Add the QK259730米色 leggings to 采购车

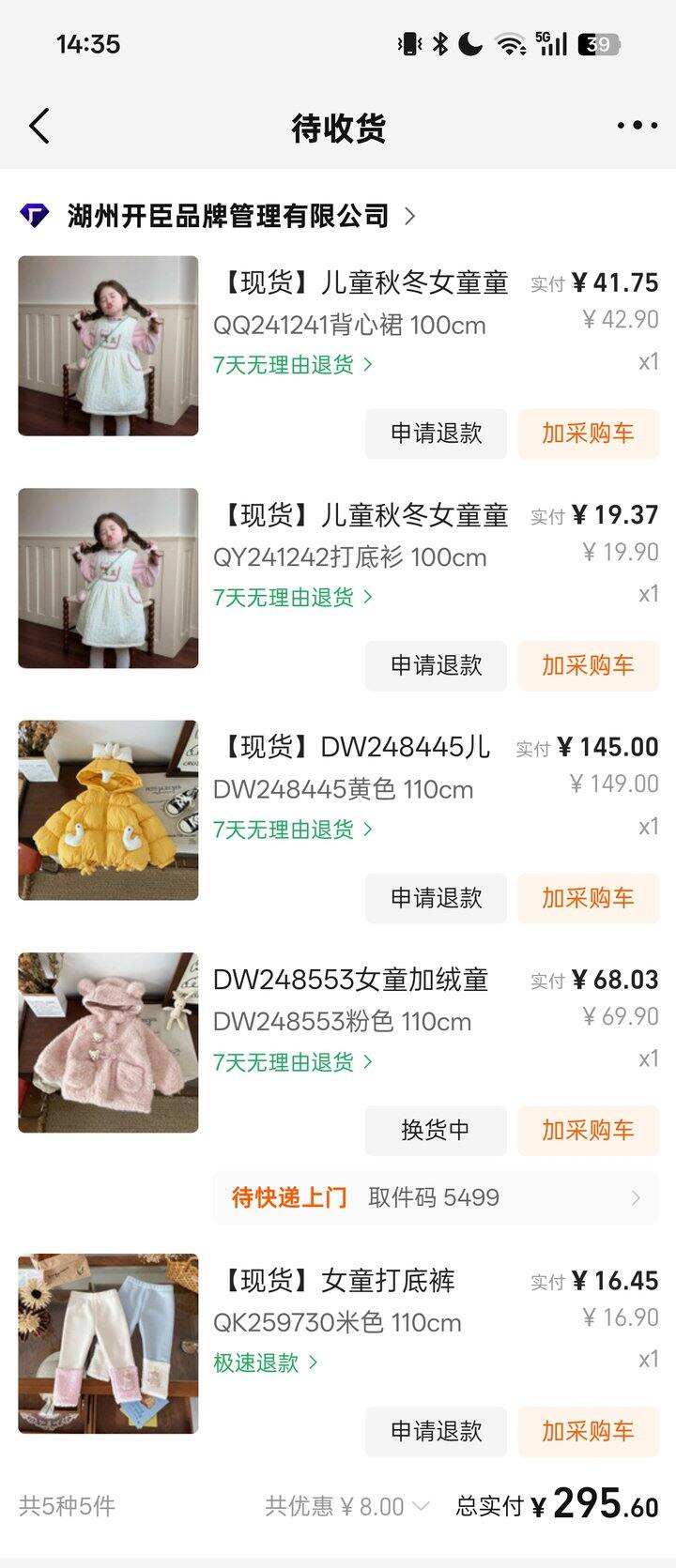[588, 1431]
